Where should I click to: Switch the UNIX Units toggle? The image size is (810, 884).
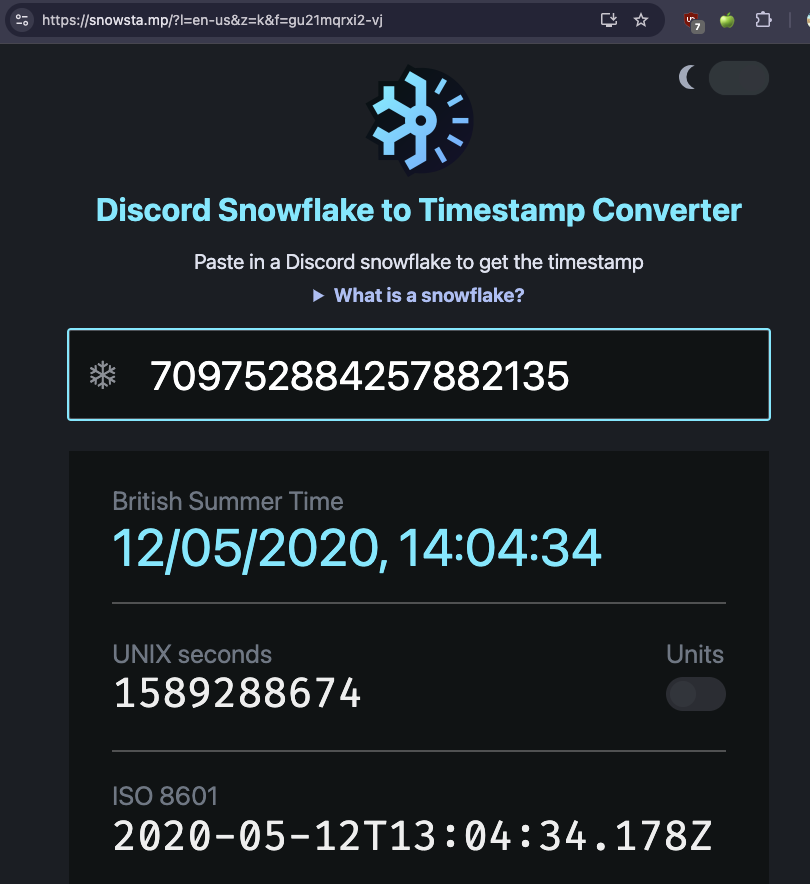tap(696, 694)
